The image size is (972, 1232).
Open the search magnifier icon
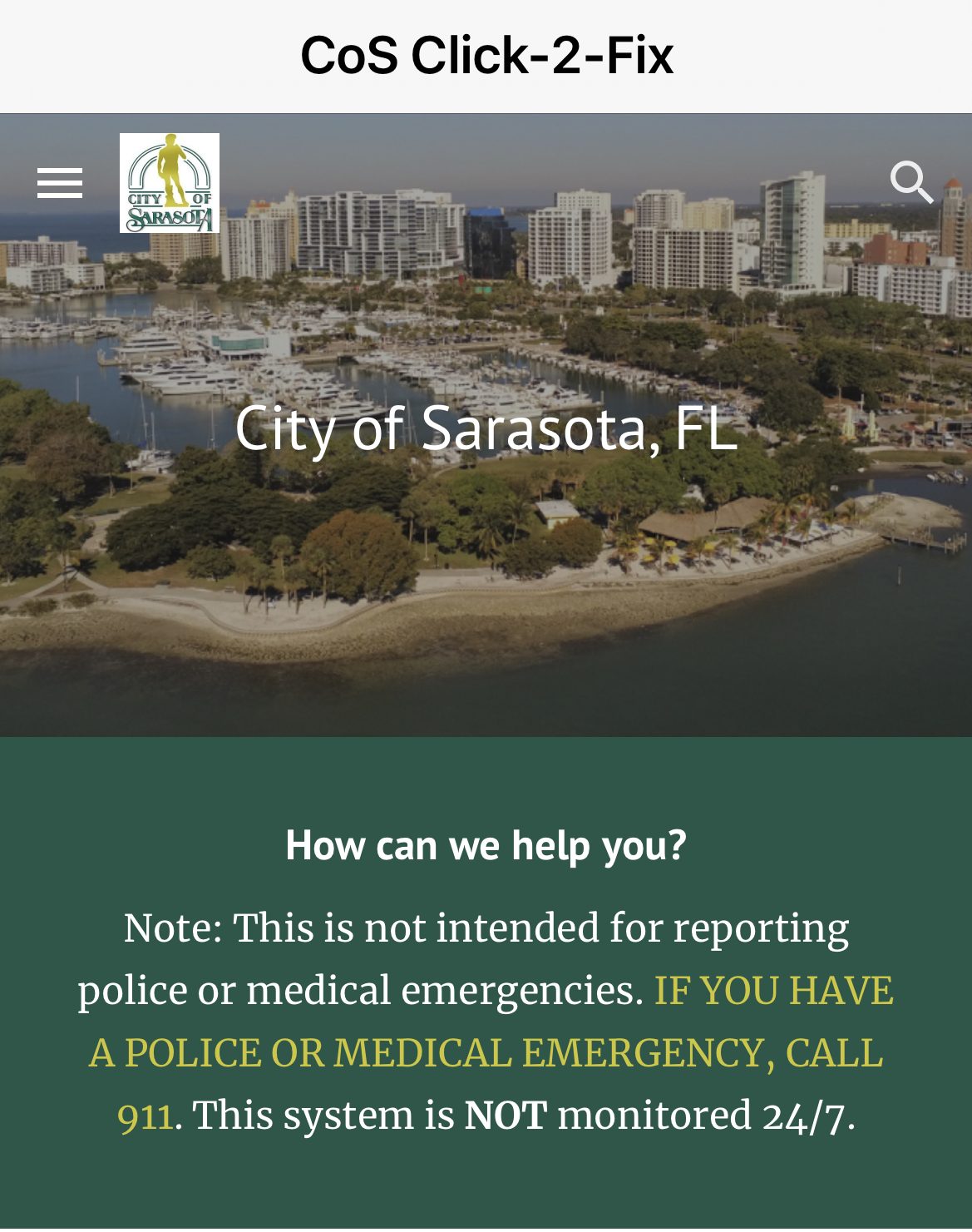point(911,182)
